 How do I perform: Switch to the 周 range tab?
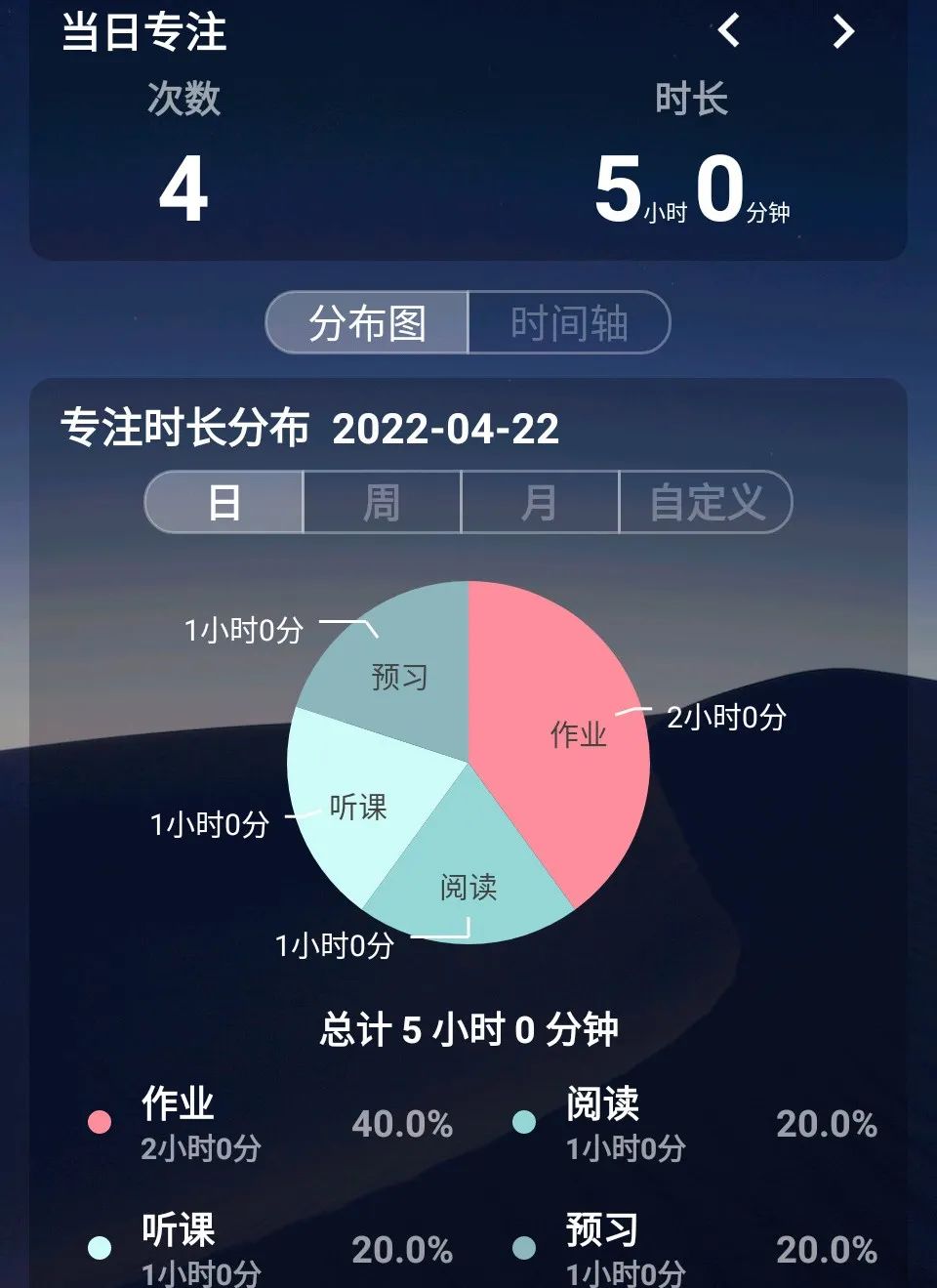click(x=382, y=502)
